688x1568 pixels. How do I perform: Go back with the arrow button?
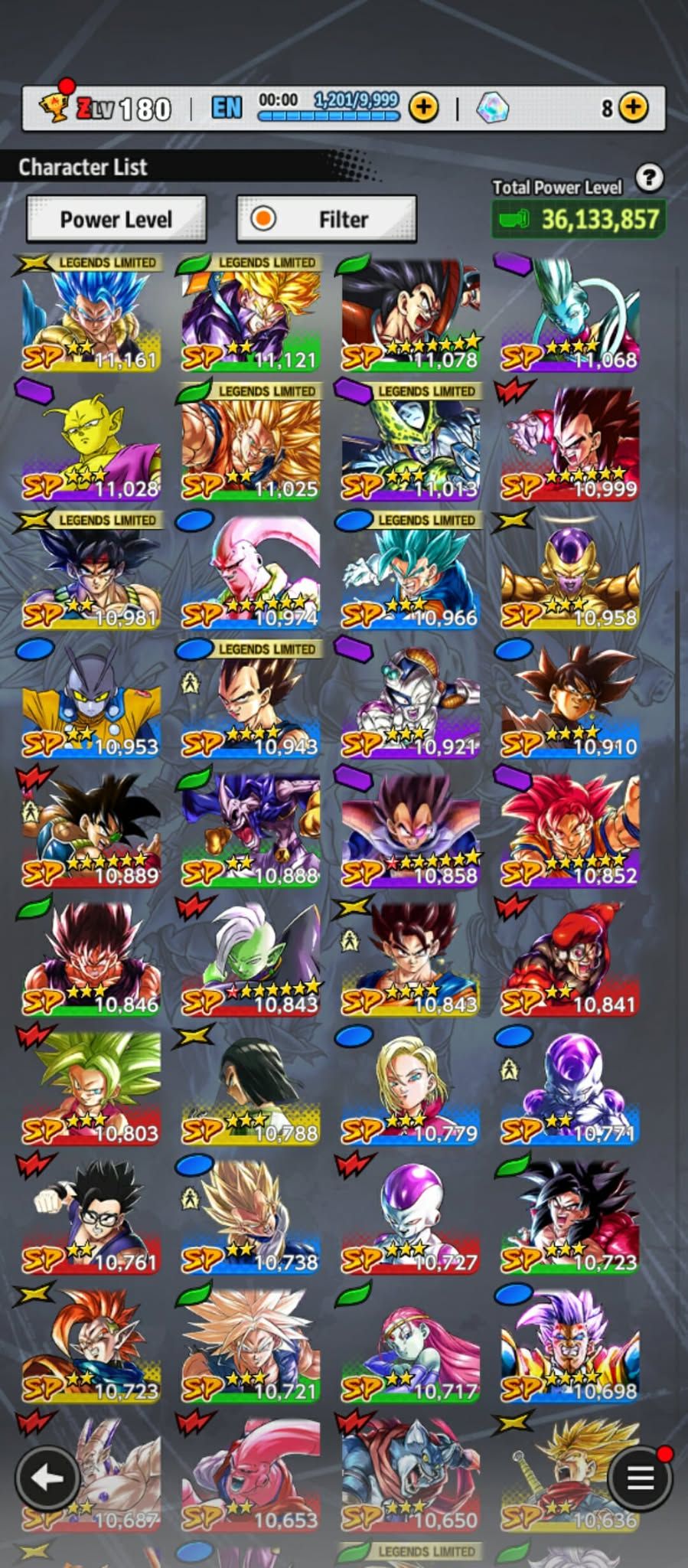coord(47,1478)
